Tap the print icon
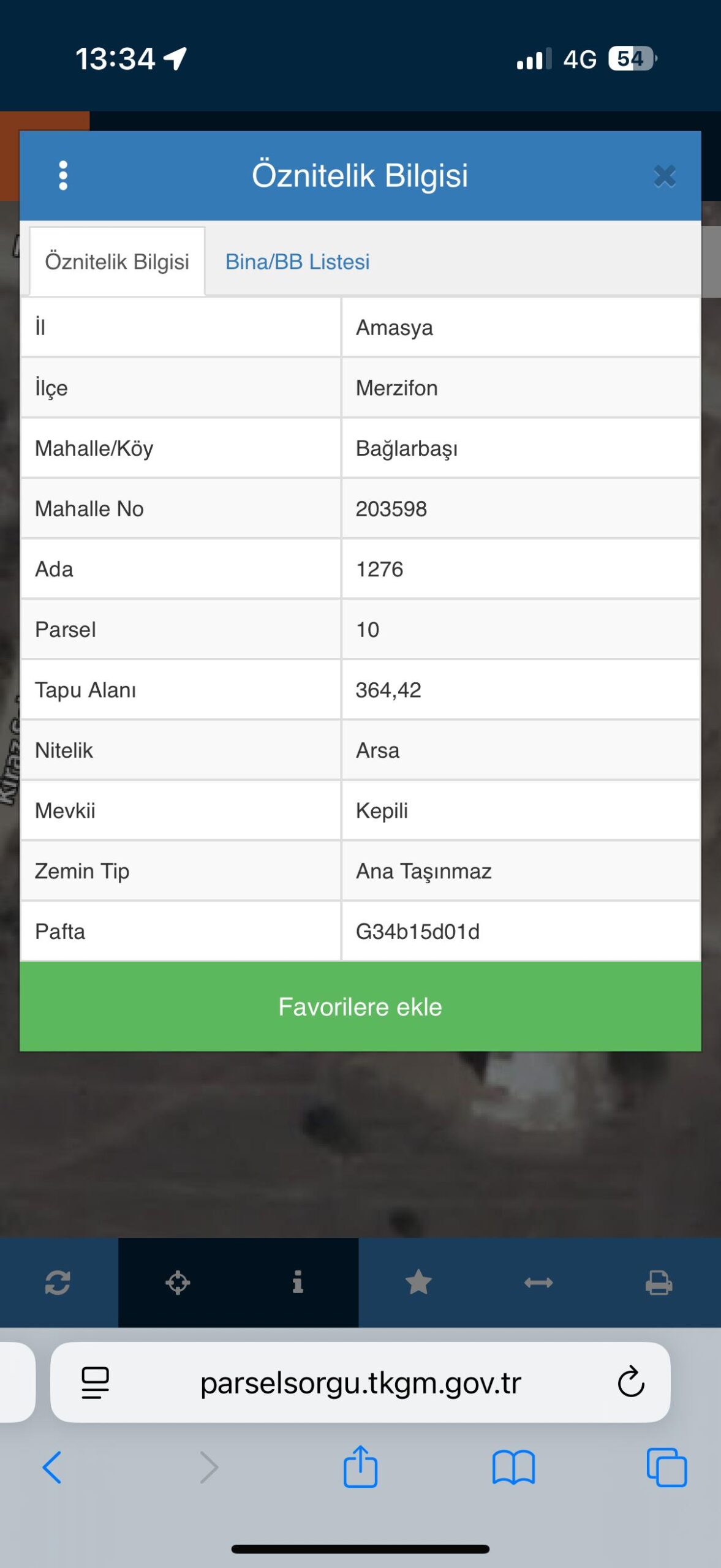This screenshot has width=721, height=1568. [x=659, y=1283]
